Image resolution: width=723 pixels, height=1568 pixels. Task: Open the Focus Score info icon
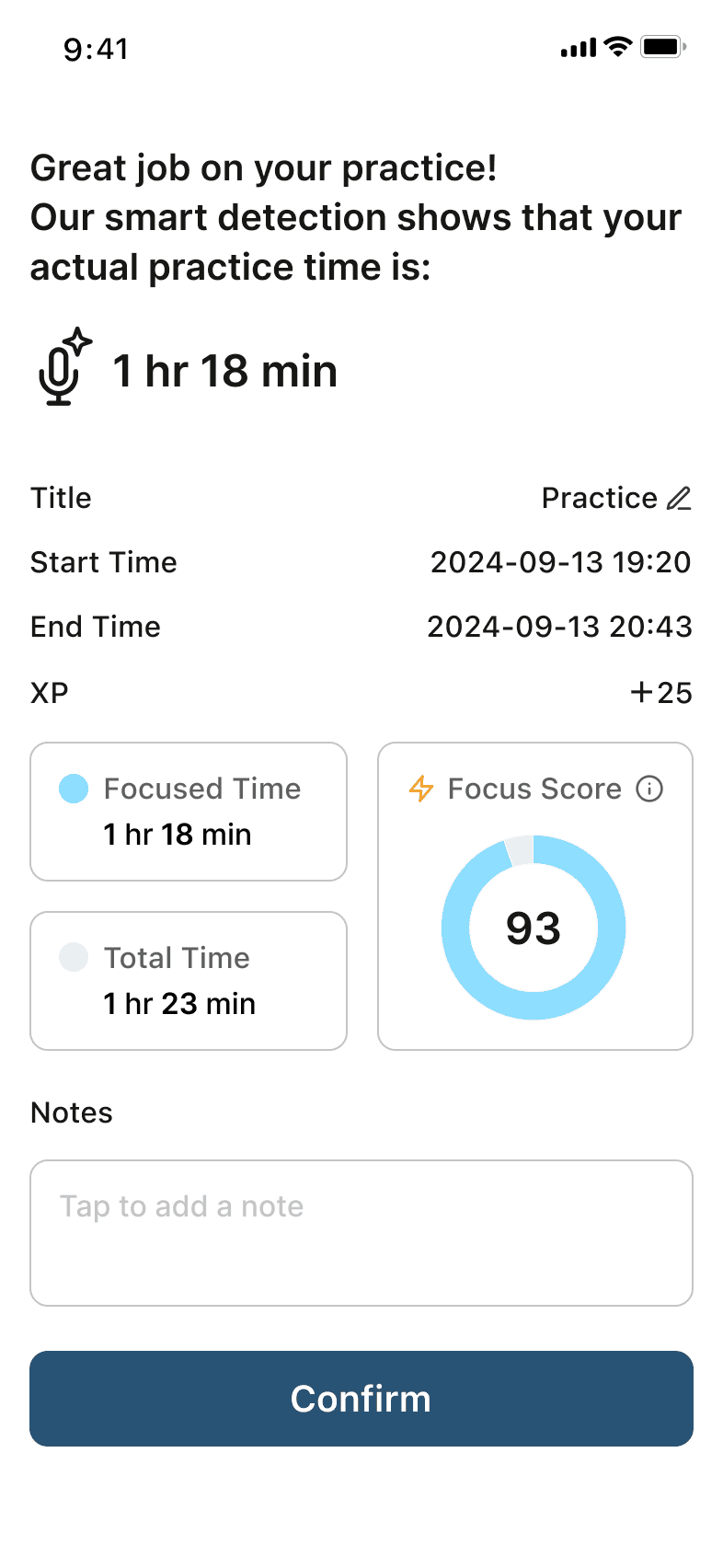(649, 789)
